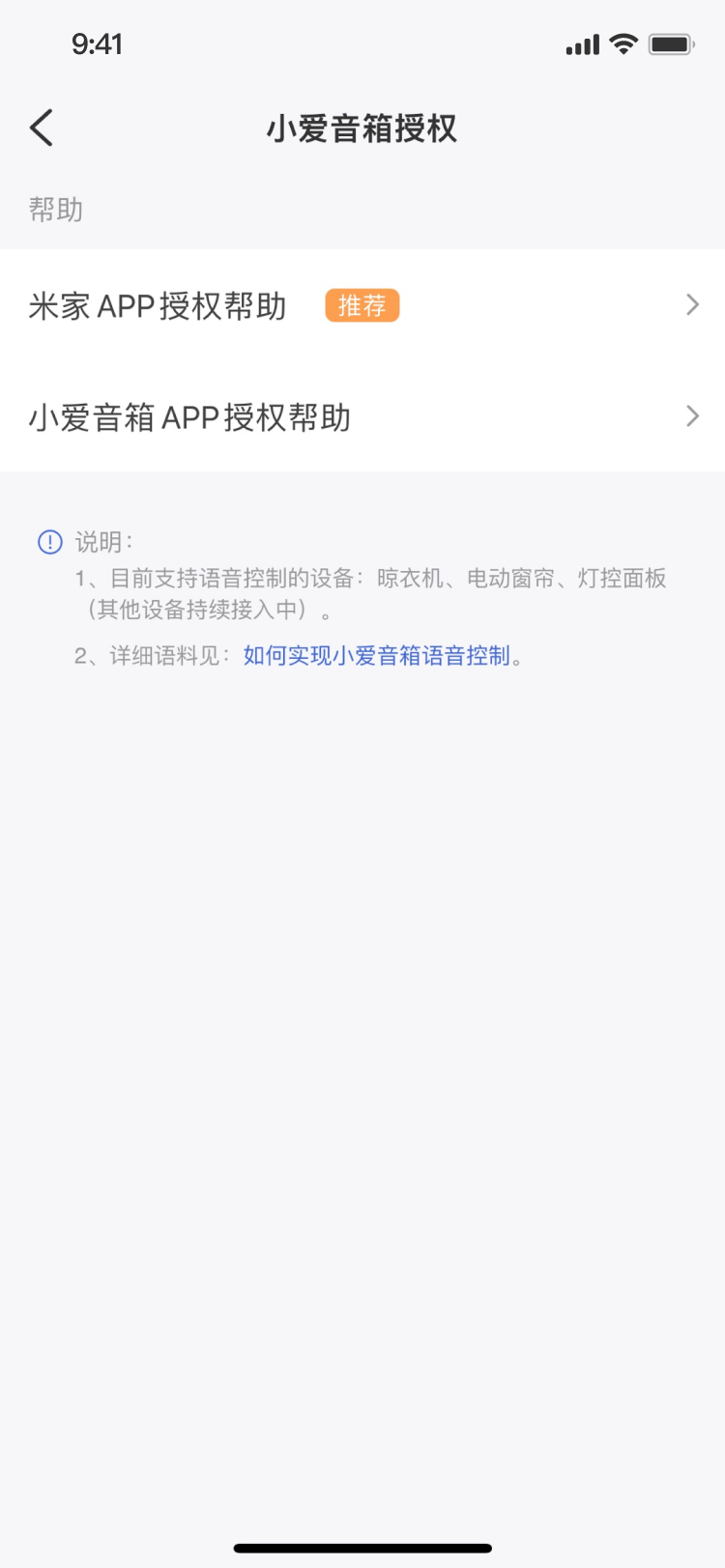This screenshot has width=725, height=1568.
Task: Open the 如何实现小爱音箱语音控制 link
Action: [x=376, y=656]
